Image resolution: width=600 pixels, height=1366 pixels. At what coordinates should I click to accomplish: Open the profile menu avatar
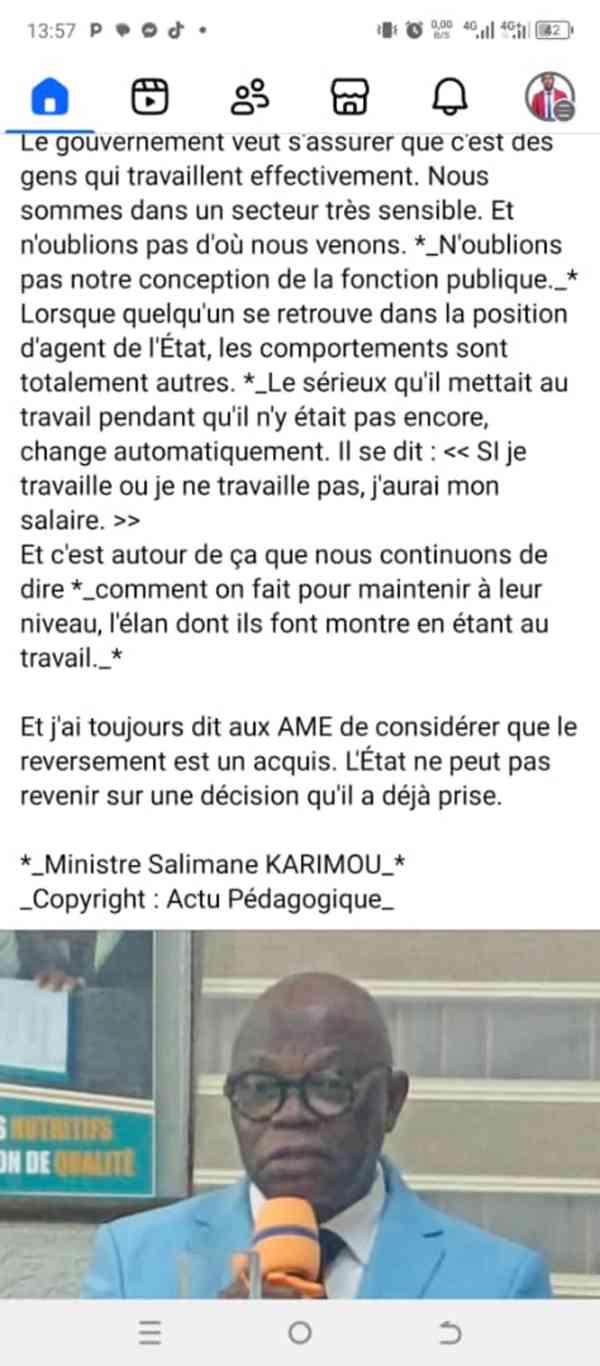tap(549, 97)
